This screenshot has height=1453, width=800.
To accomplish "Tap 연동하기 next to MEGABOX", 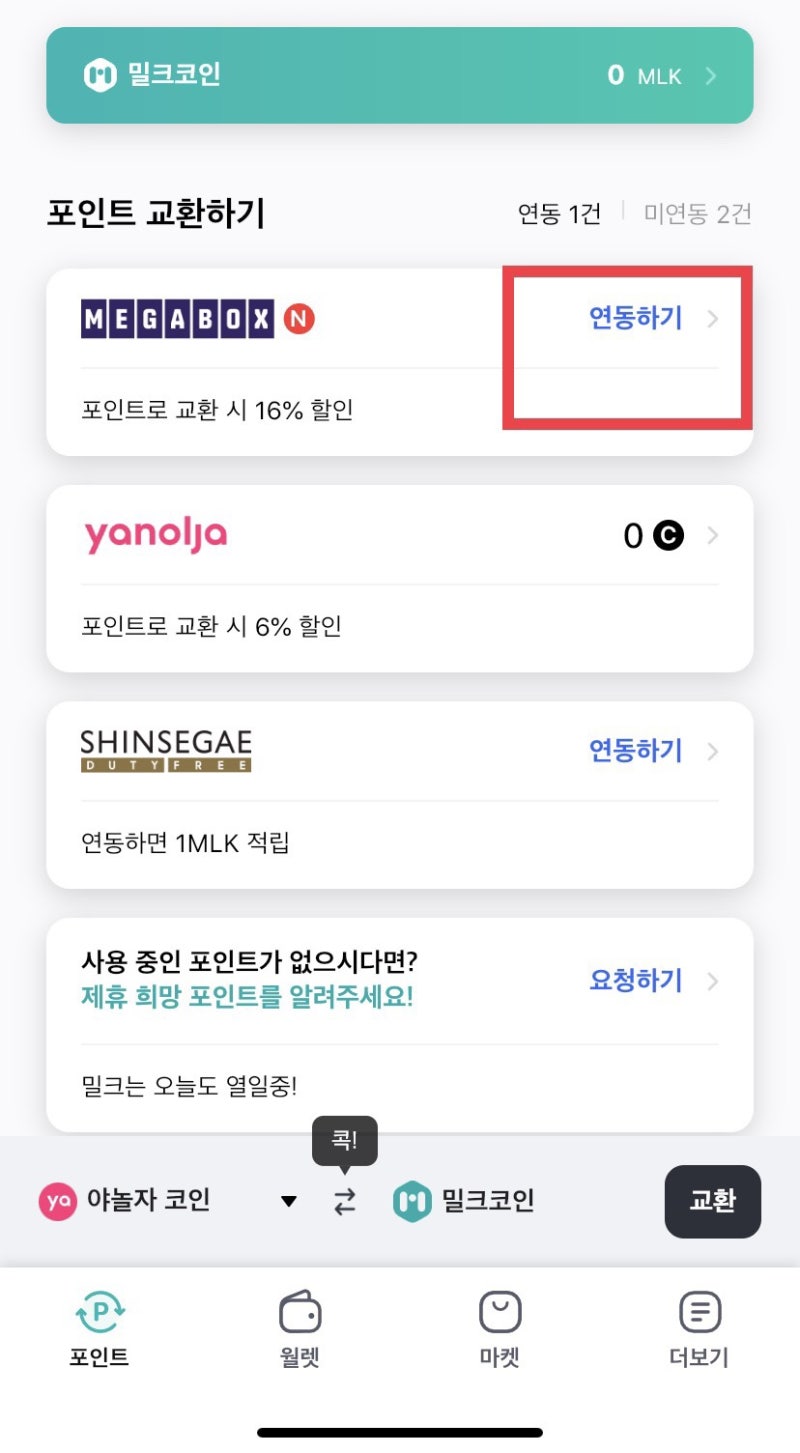I will (x=636, y=317).
